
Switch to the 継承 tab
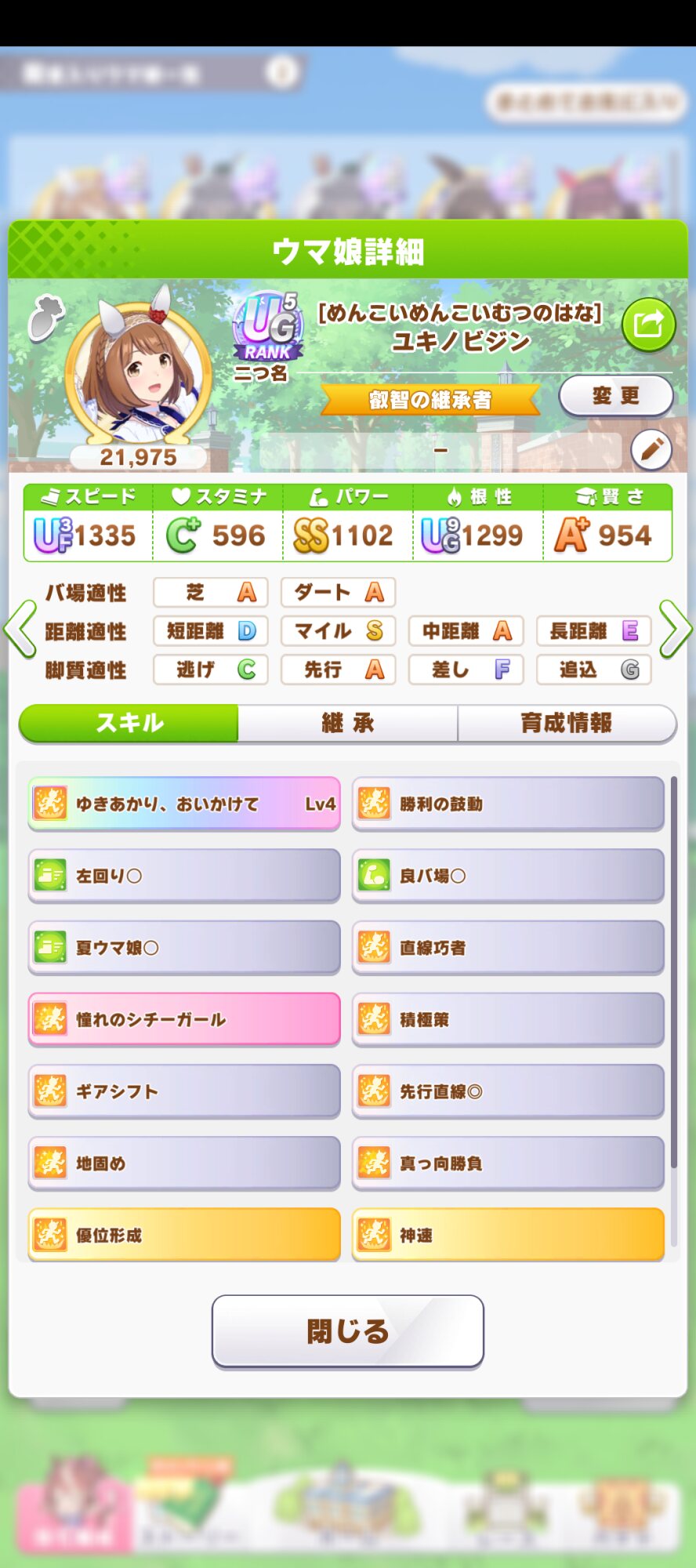click(348, 723)
